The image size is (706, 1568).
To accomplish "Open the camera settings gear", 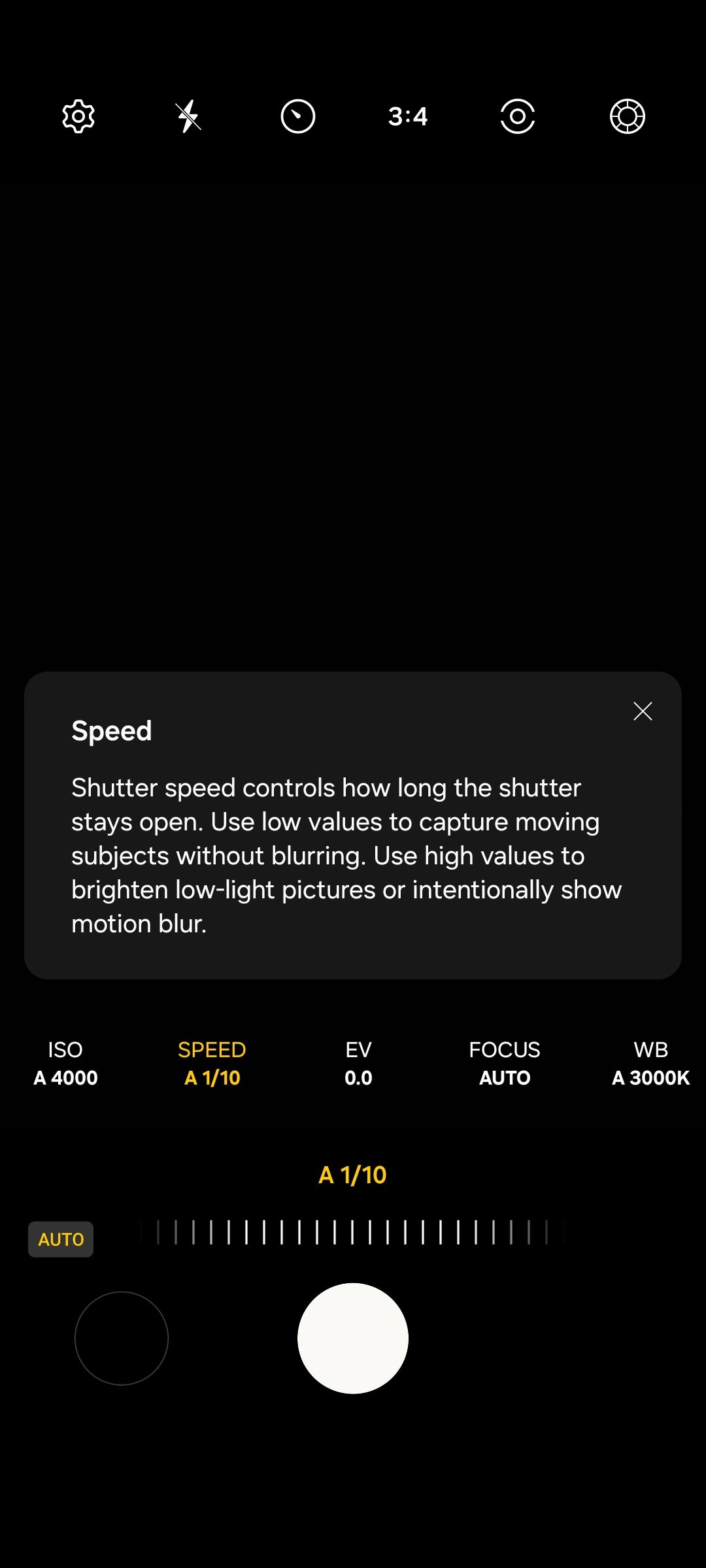I will (78, 116).
